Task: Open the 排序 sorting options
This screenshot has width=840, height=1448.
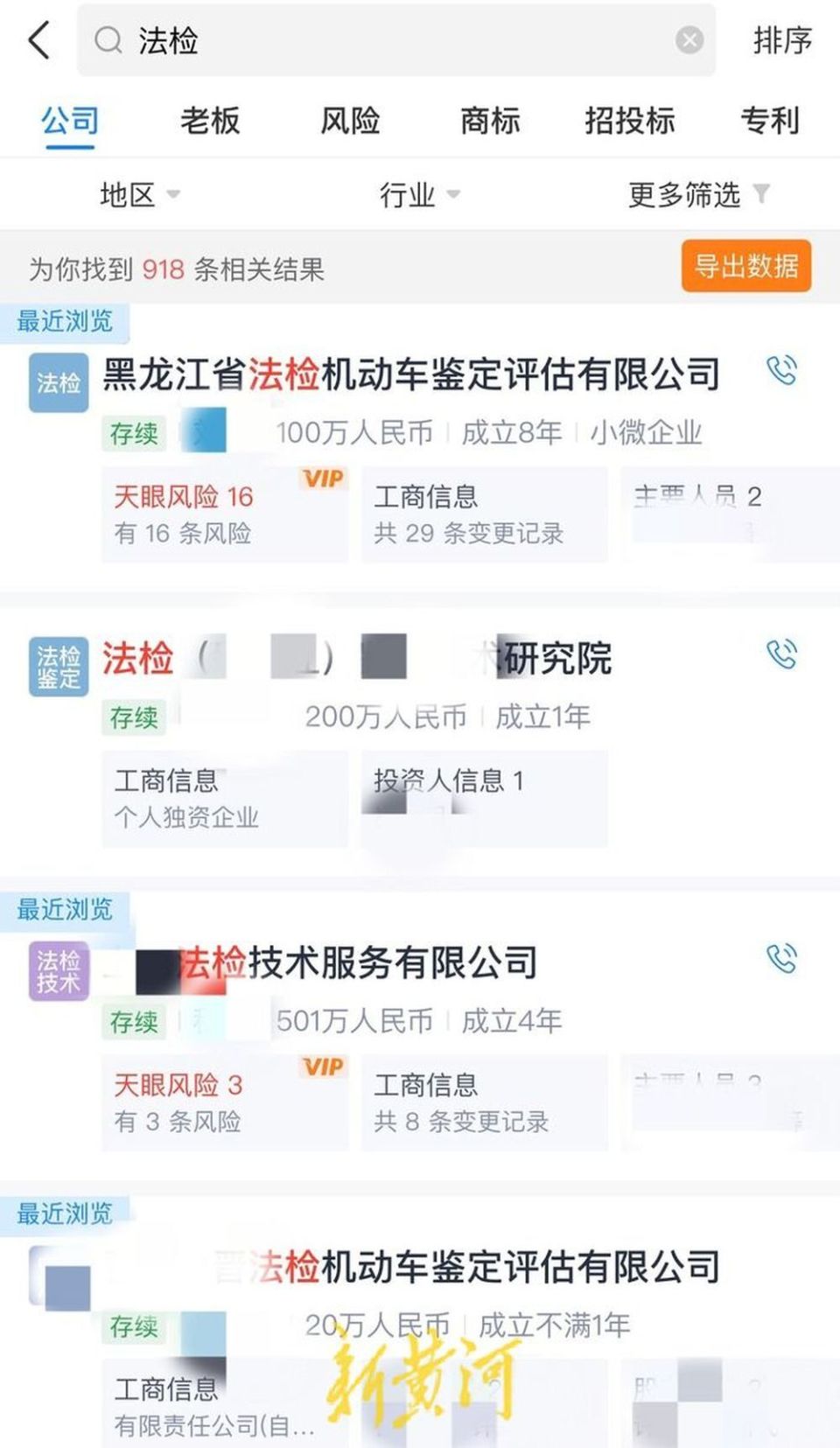Action: point(782,40)
